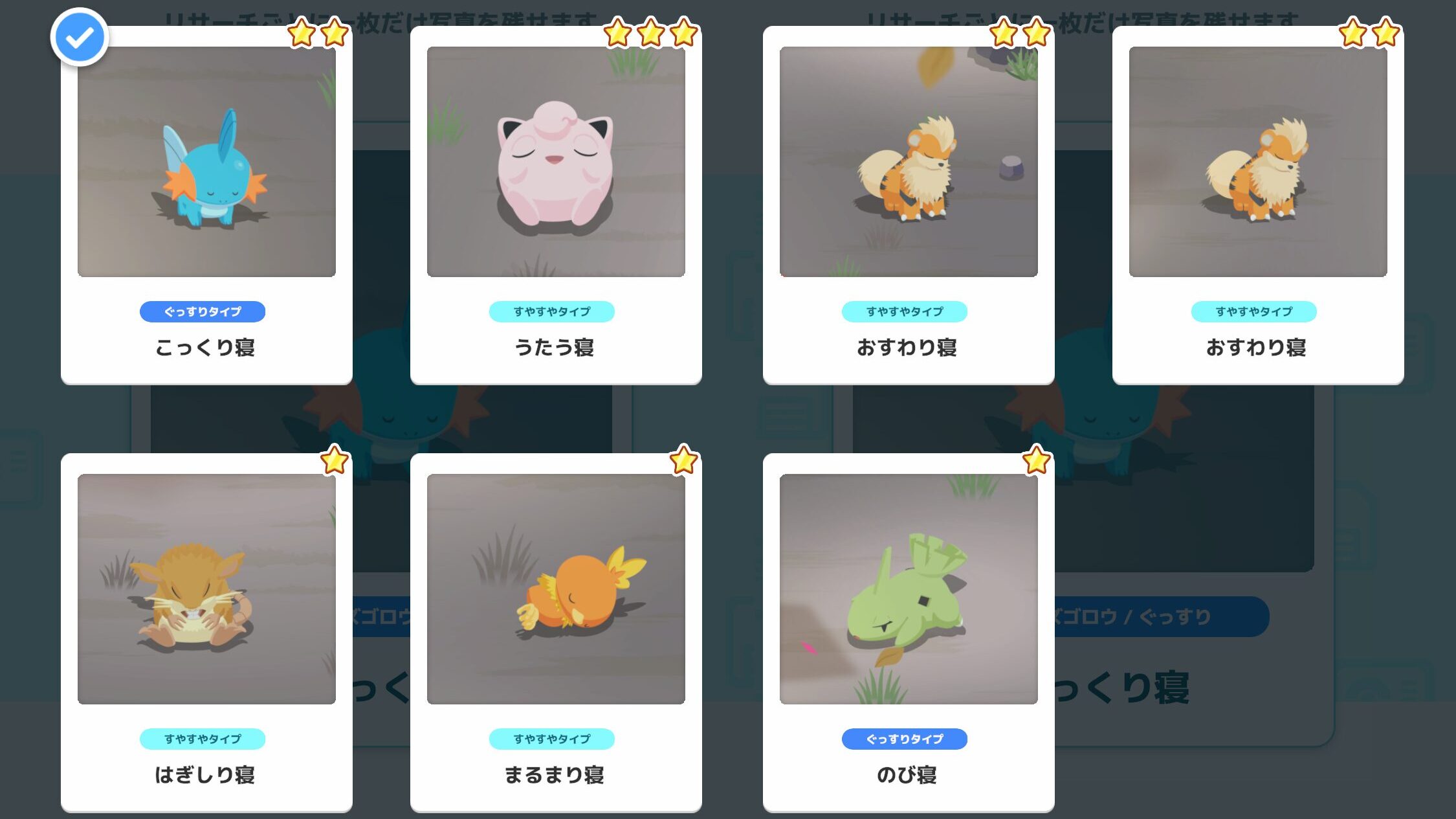Select the はぎしり寝 photo card
The width and height of the screenshot is (1456, 819).
[x=206, y=631]
